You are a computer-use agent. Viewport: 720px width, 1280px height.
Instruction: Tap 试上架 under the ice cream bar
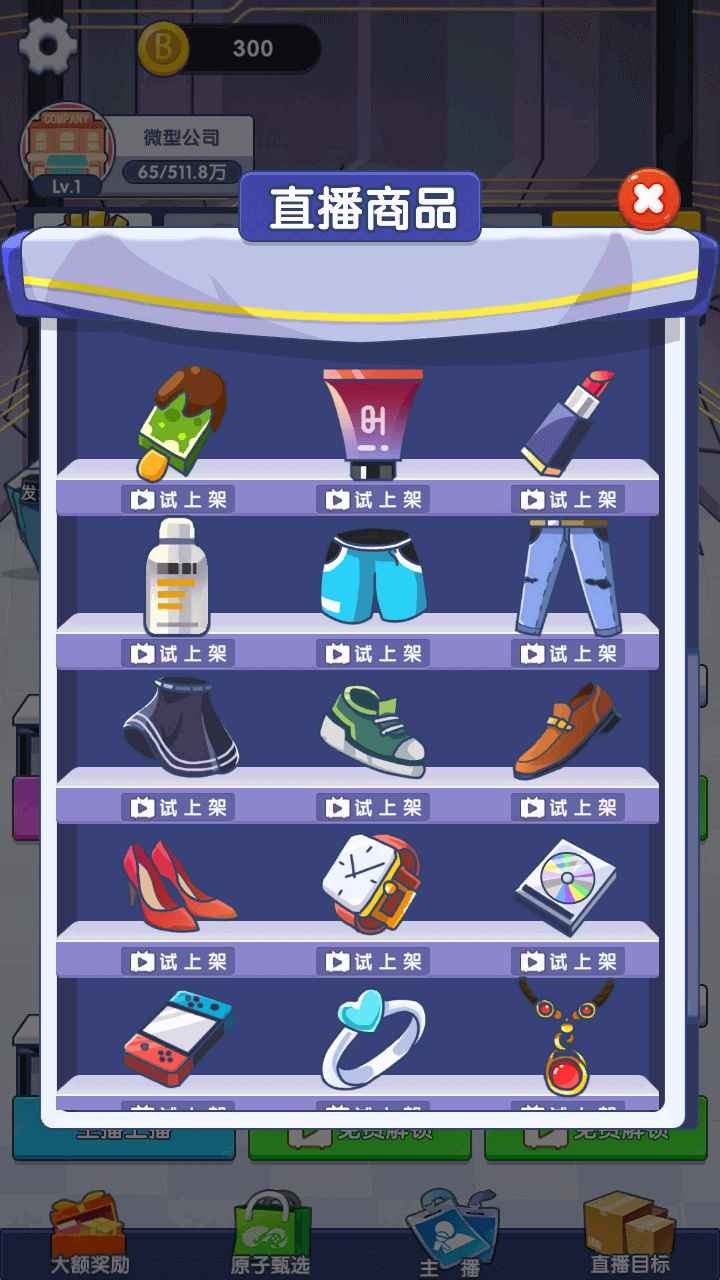[178, 499]
